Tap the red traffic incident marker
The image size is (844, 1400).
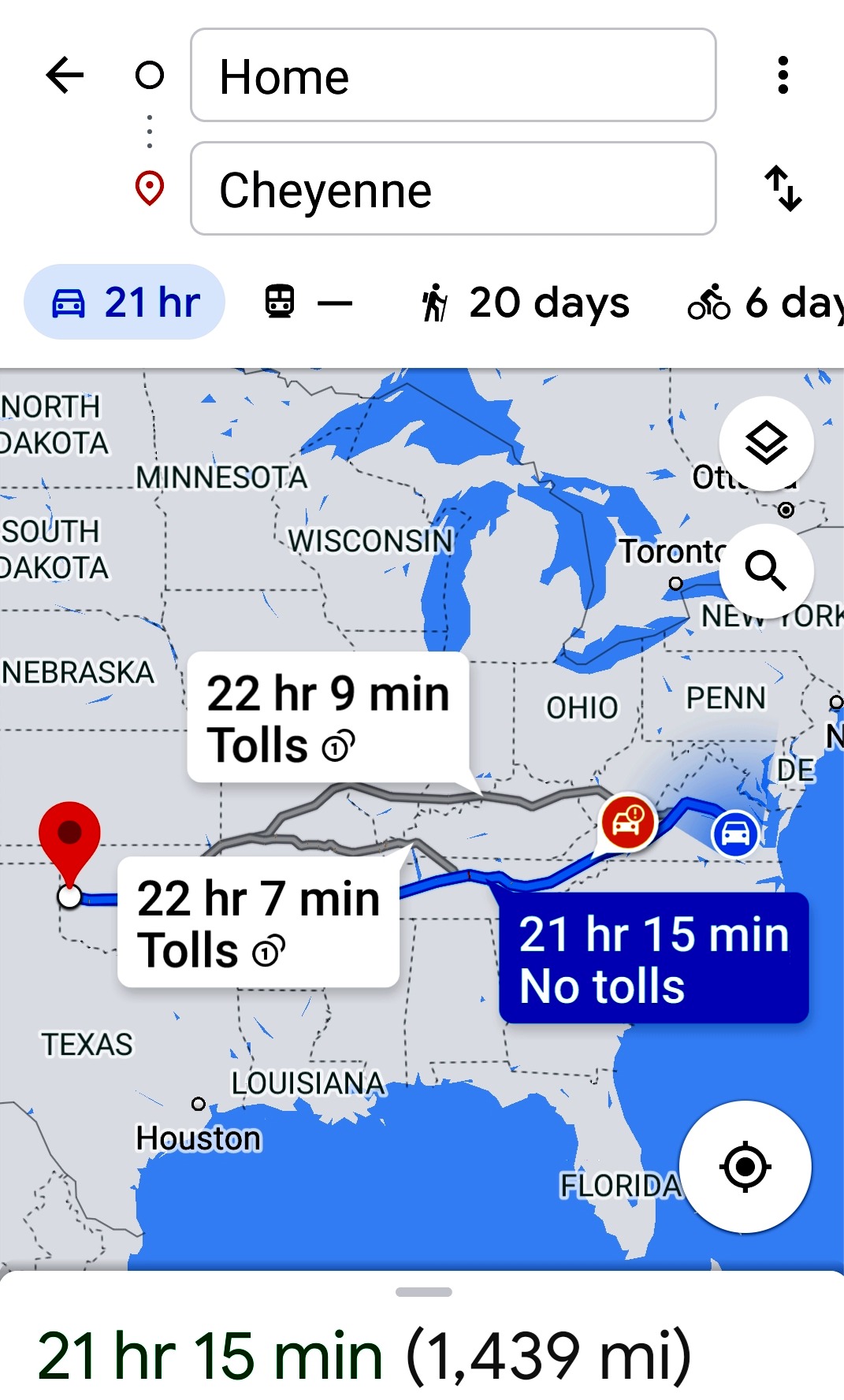(626, 822)
